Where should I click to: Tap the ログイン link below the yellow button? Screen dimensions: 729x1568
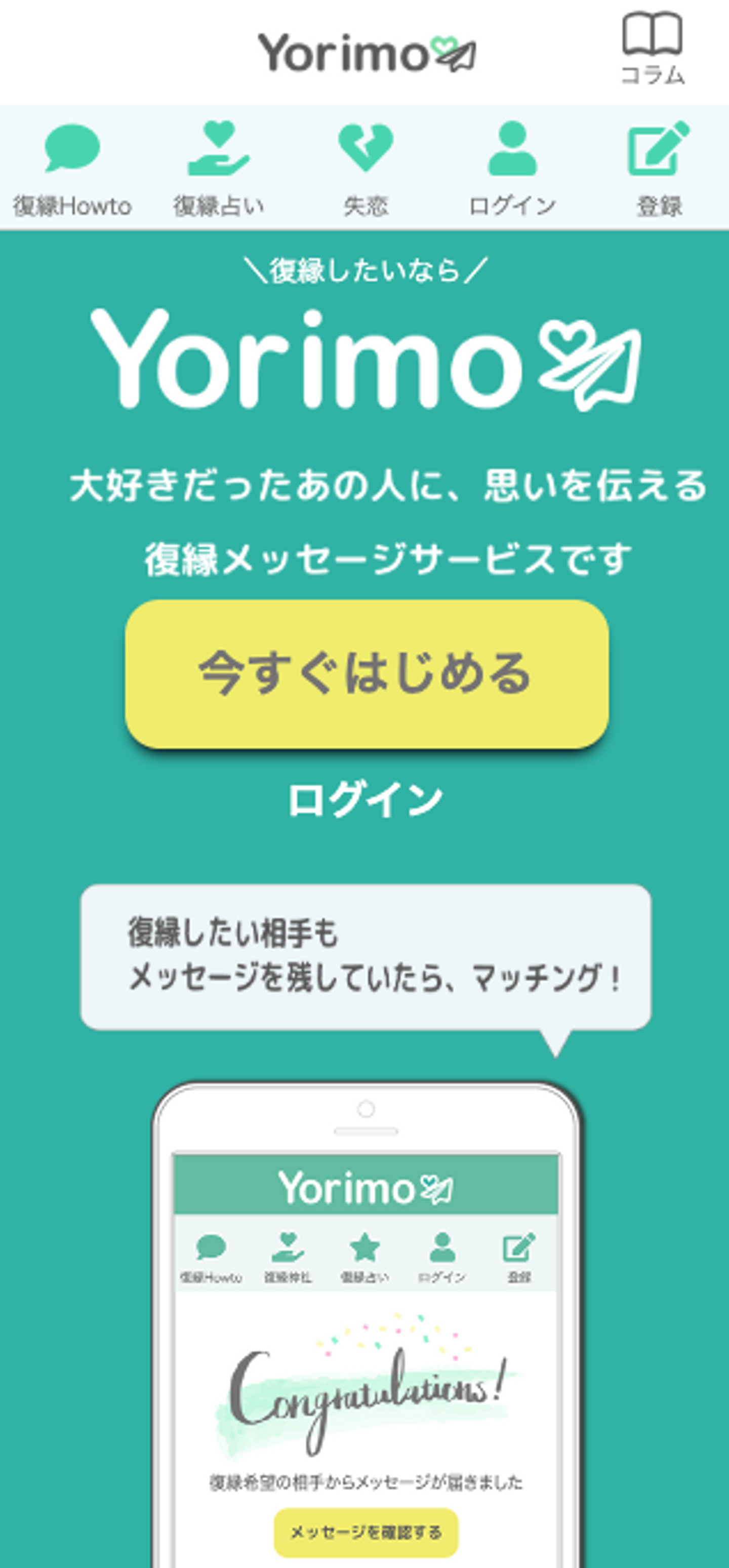click(x=365, y=799)
